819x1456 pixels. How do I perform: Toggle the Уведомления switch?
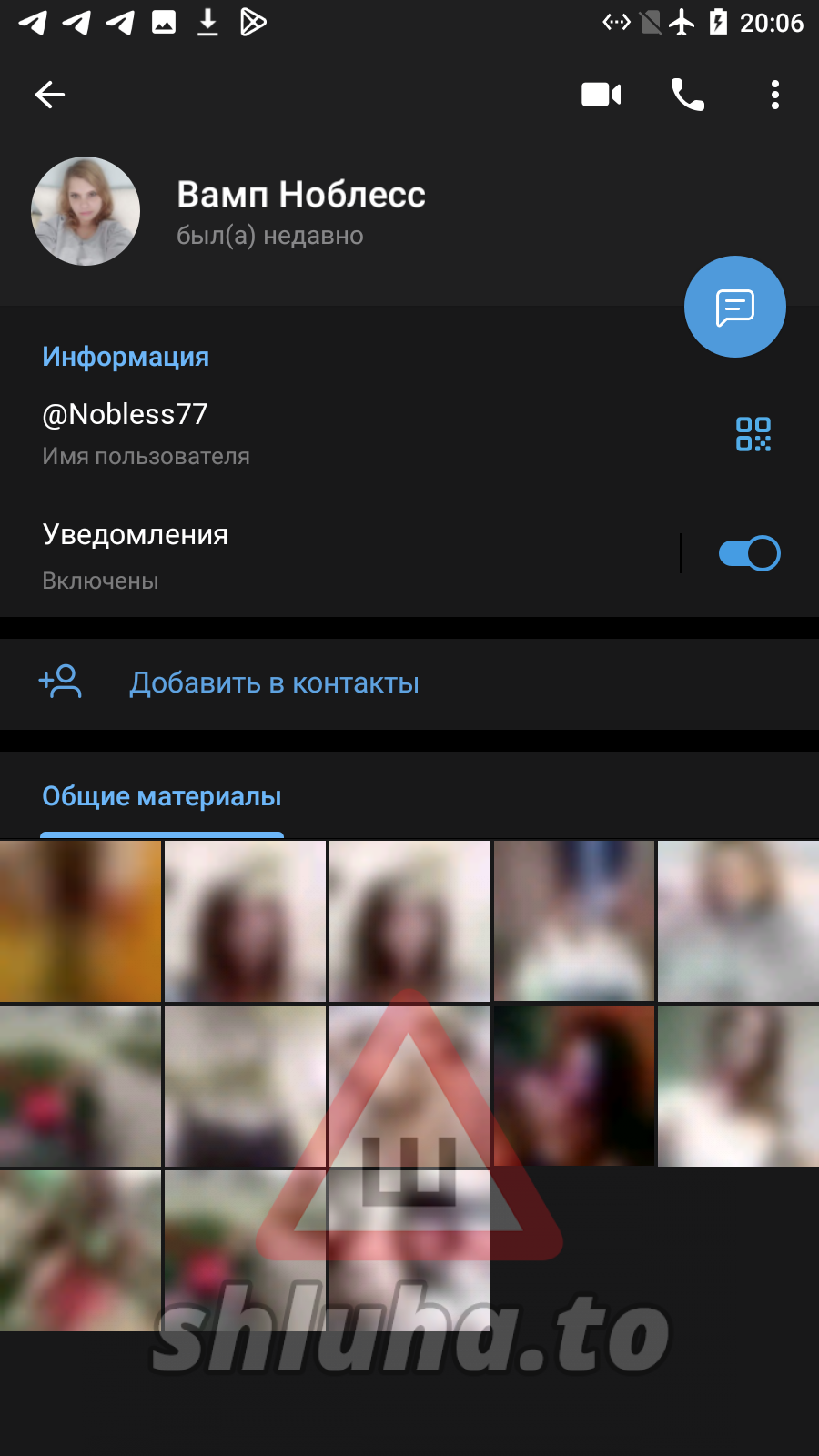[x=749, y=553]
